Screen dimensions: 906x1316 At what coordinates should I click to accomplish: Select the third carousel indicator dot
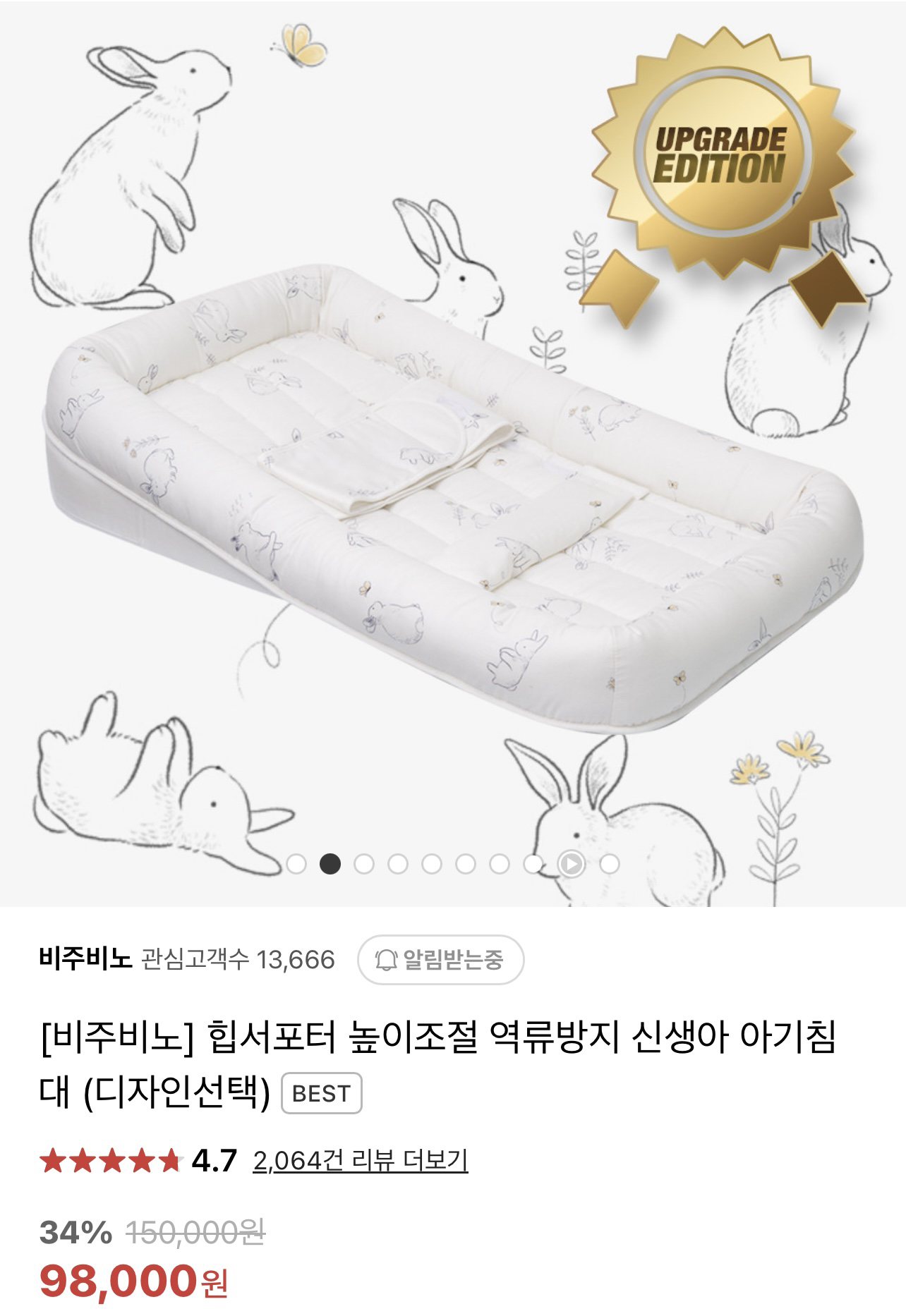(364, 864)
